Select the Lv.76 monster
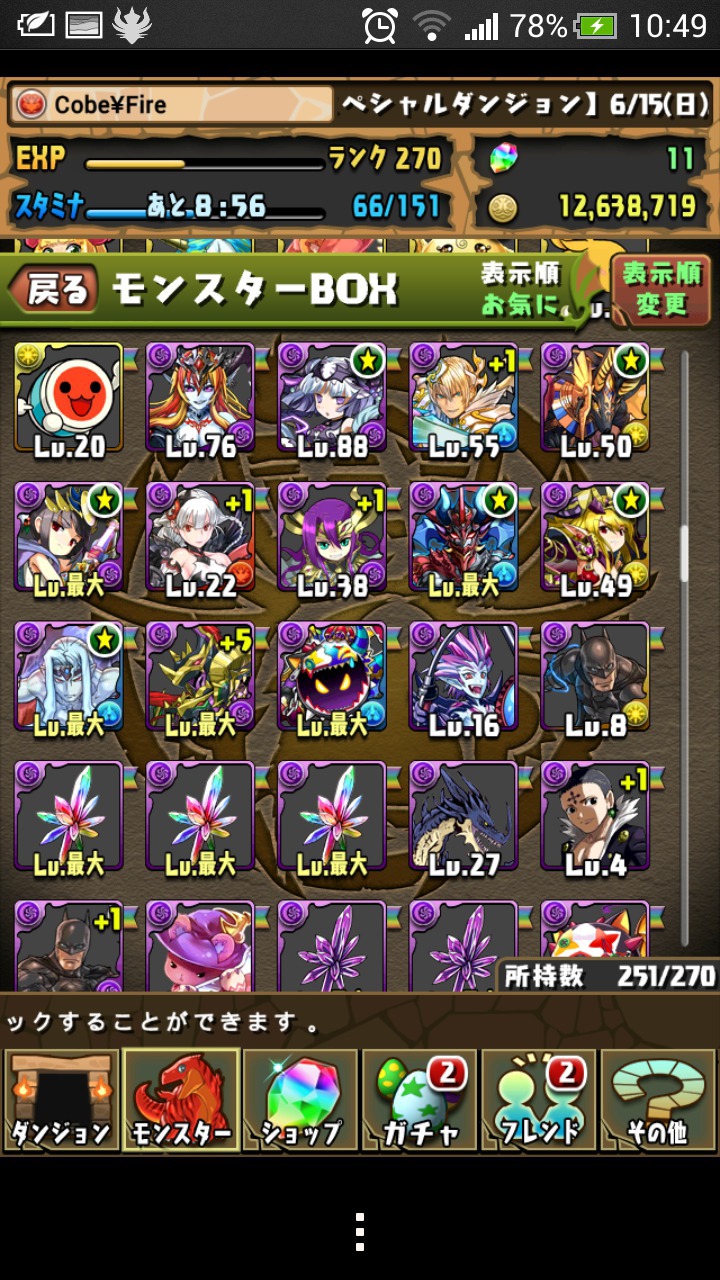This screenshot has height=1280, width=720. point(200,400)
